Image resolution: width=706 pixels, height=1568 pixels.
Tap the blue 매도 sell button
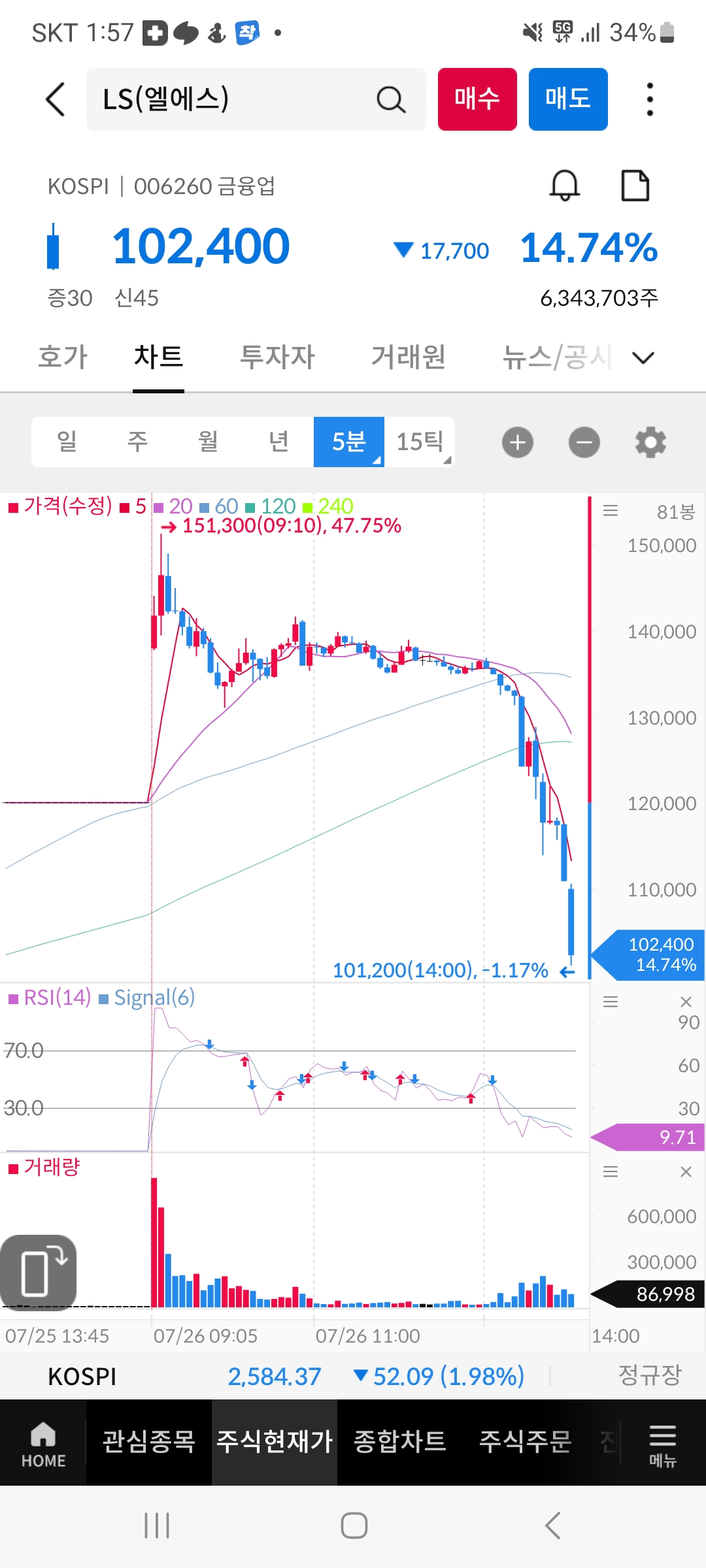[568, 99]
